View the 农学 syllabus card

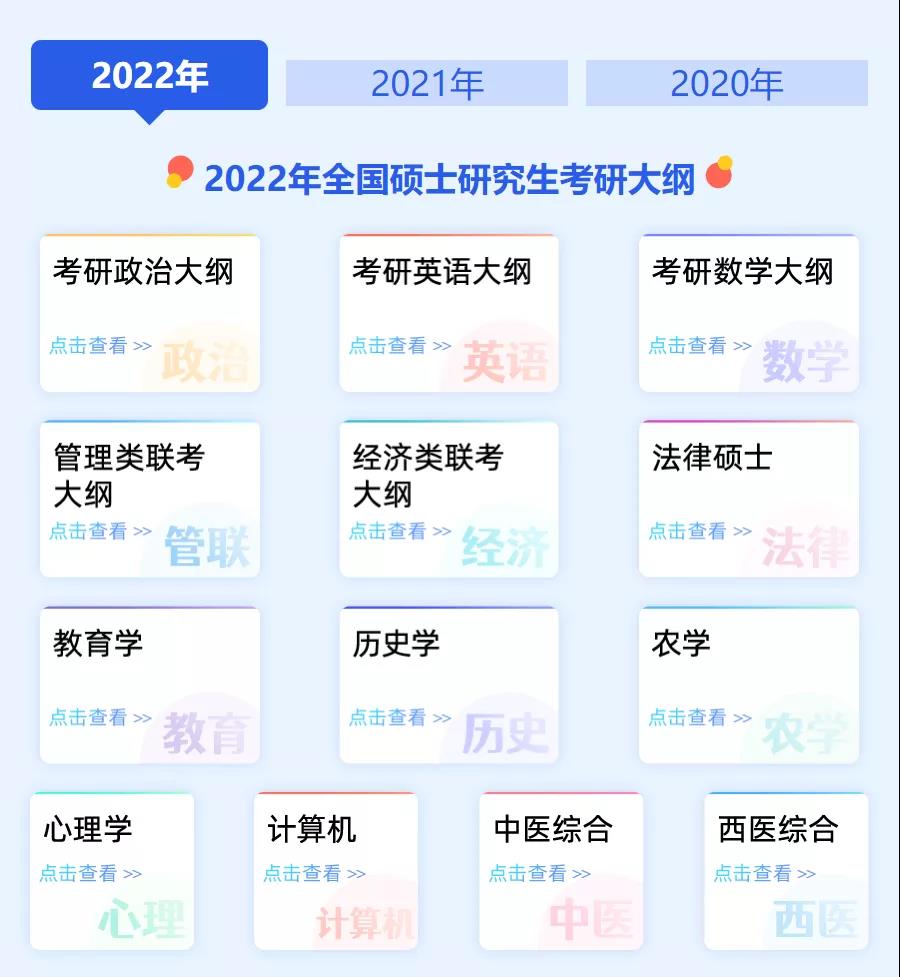(748, 685)
